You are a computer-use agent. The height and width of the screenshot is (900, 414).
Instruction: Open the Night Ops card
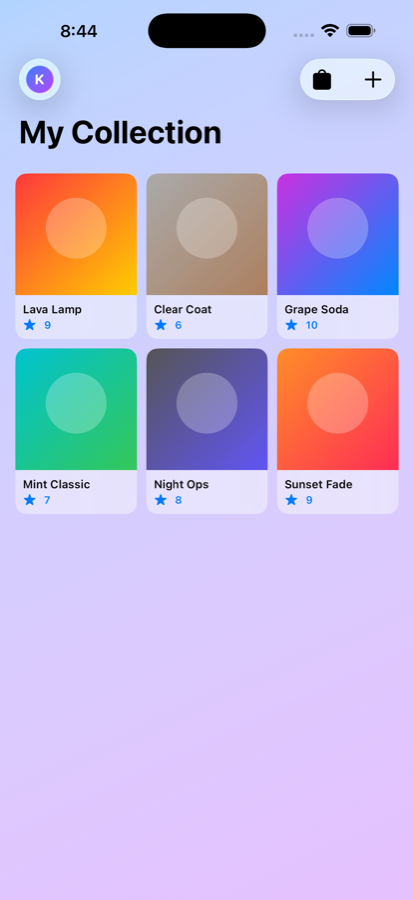click(207, 431)
